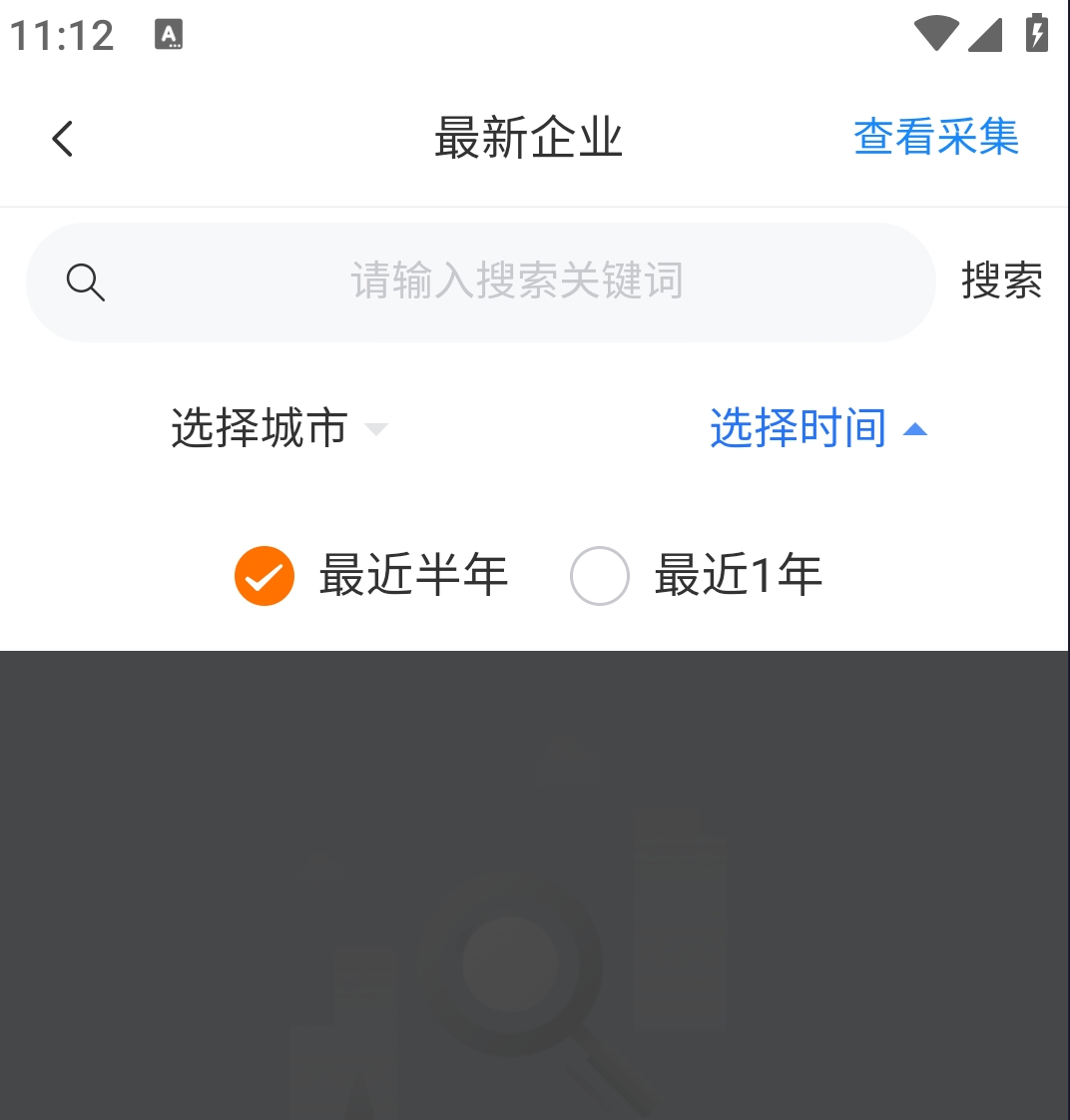Tap the back arrow to go back
The image size is (1070, 1120).
point(62,138)
